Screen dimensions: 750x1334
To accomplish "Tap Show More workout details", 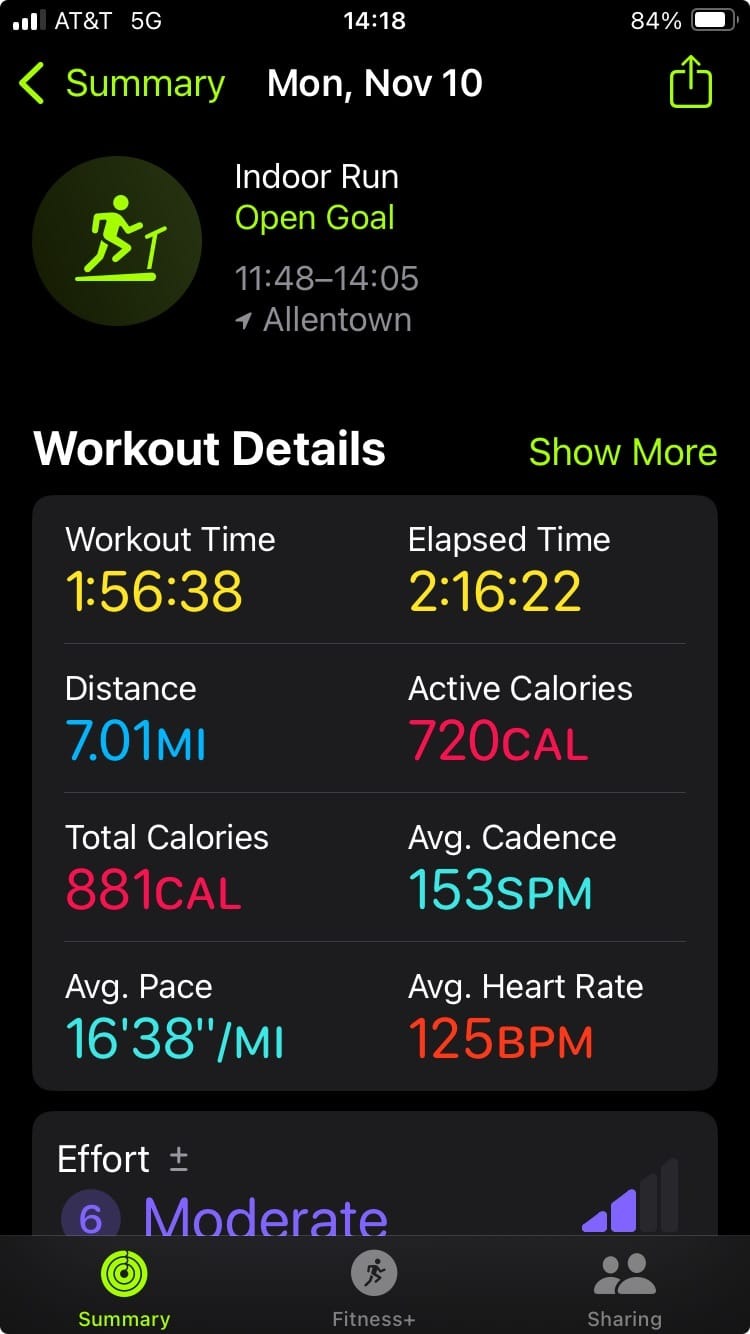I will tap(622, 452).
